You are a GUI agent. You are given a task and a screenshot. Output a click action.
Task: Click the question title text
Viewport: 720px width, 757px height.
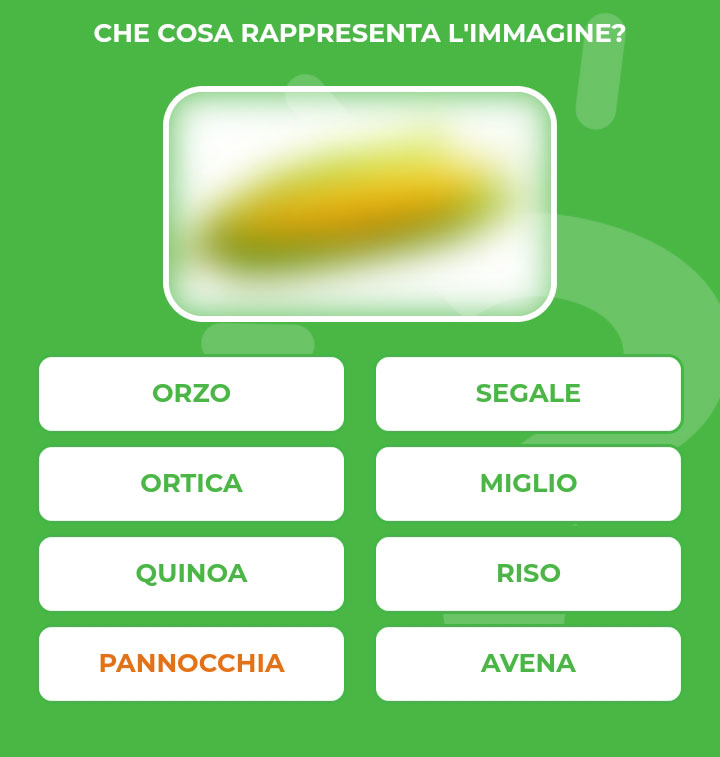[x=360, y=31]
